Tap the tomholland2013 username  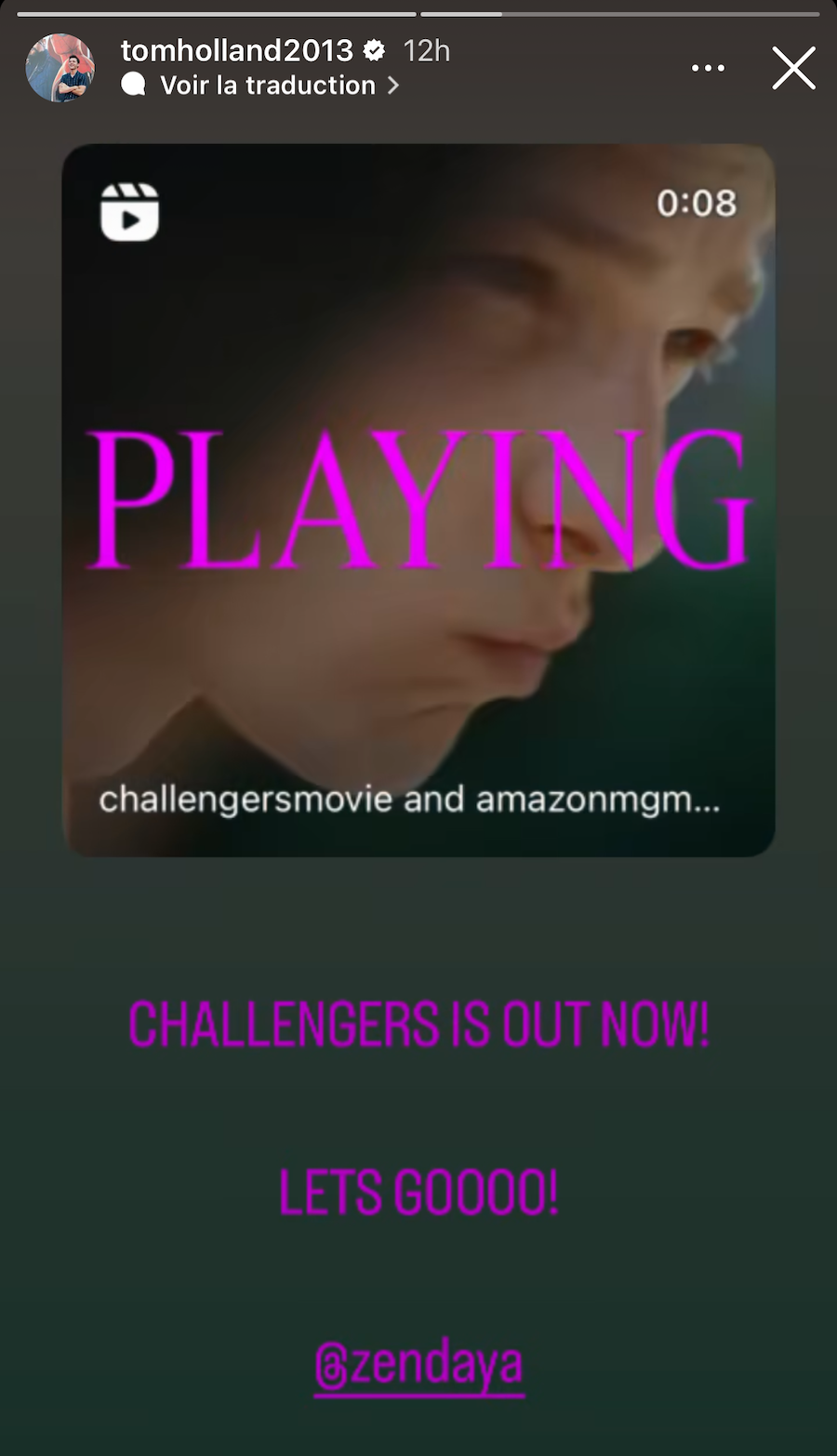pos(236,50)
